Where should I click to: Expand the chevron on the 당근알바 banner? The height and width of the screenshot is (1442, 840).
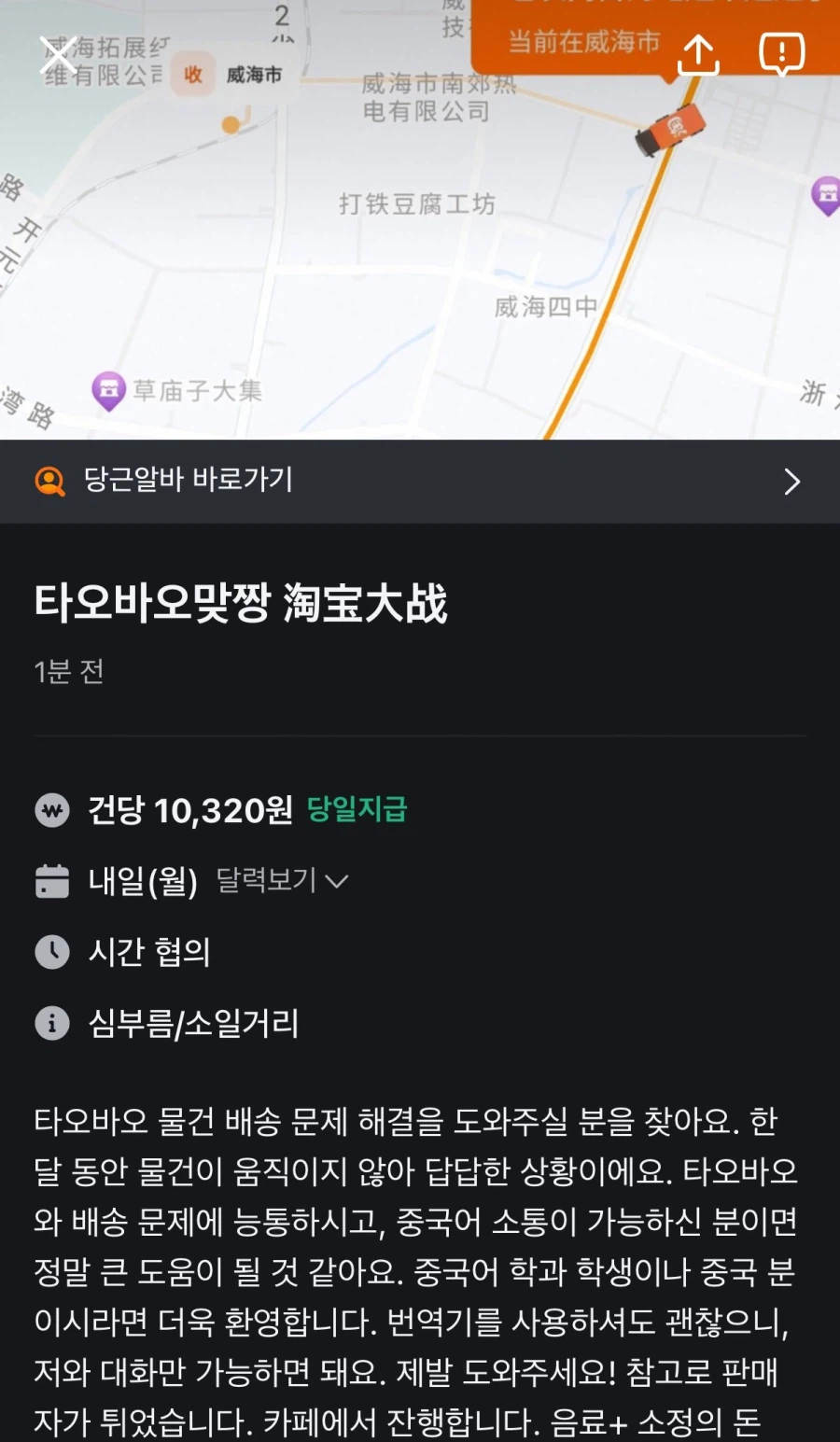pyautogui.click(x=792, y=482)
